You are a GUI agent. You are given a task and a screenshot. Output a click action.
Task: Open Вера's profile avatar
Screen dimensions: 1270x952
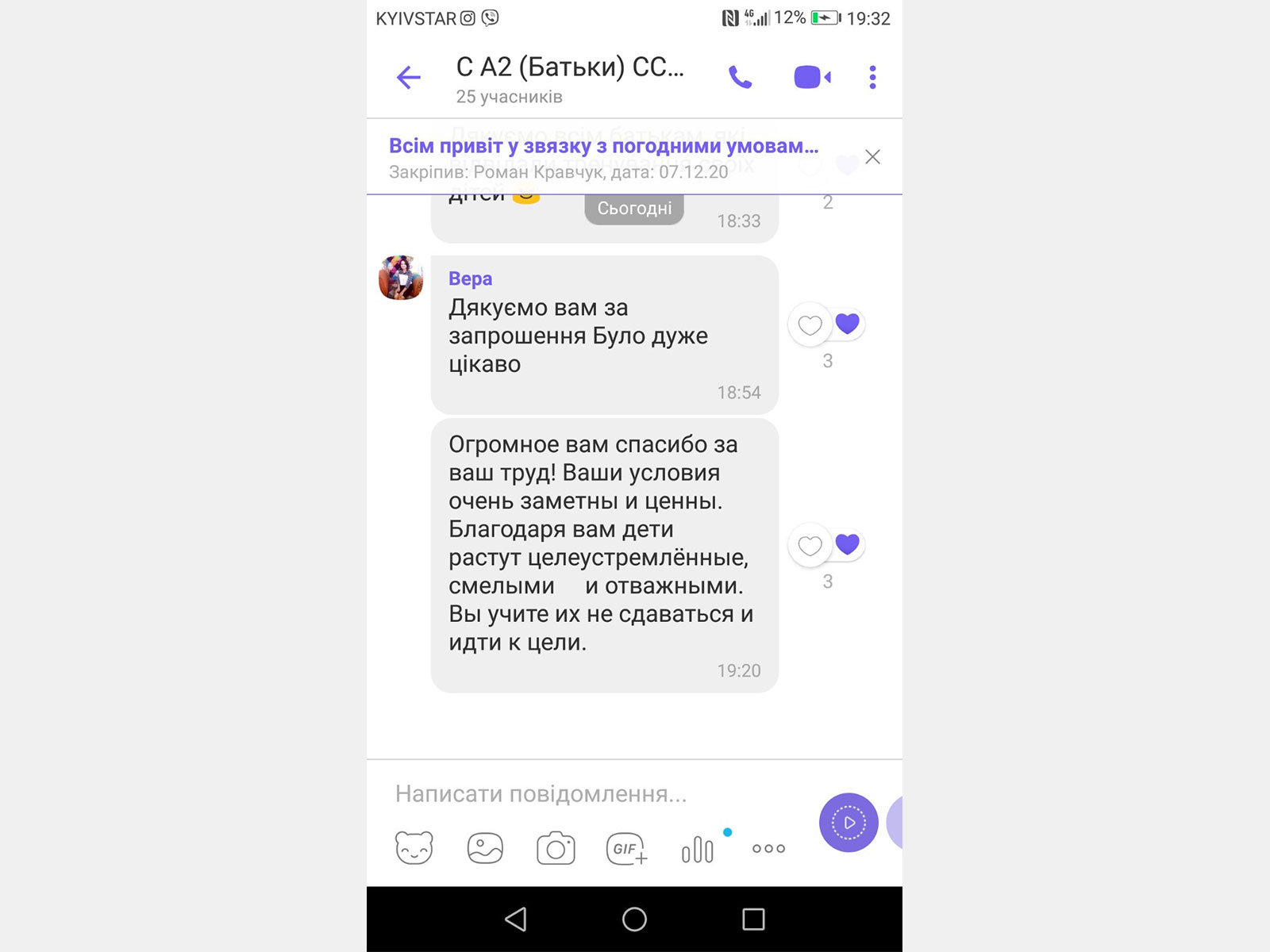(x=401, y=278)
